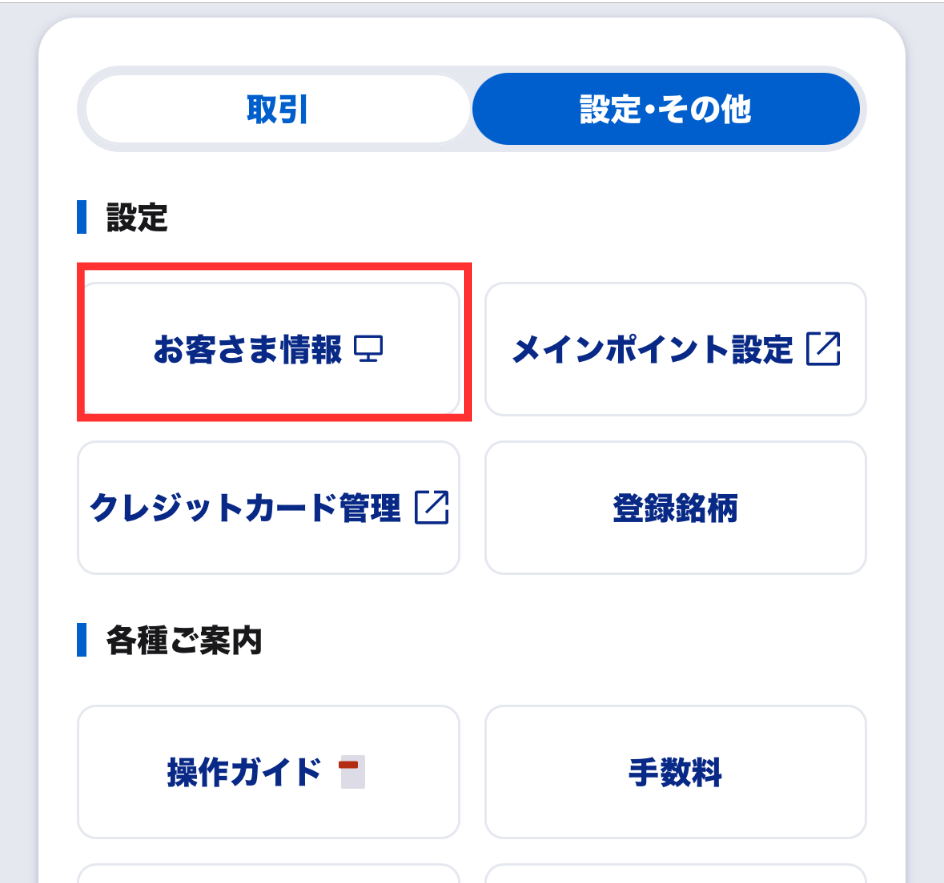Check the 手数料 page

pos(675,772)
